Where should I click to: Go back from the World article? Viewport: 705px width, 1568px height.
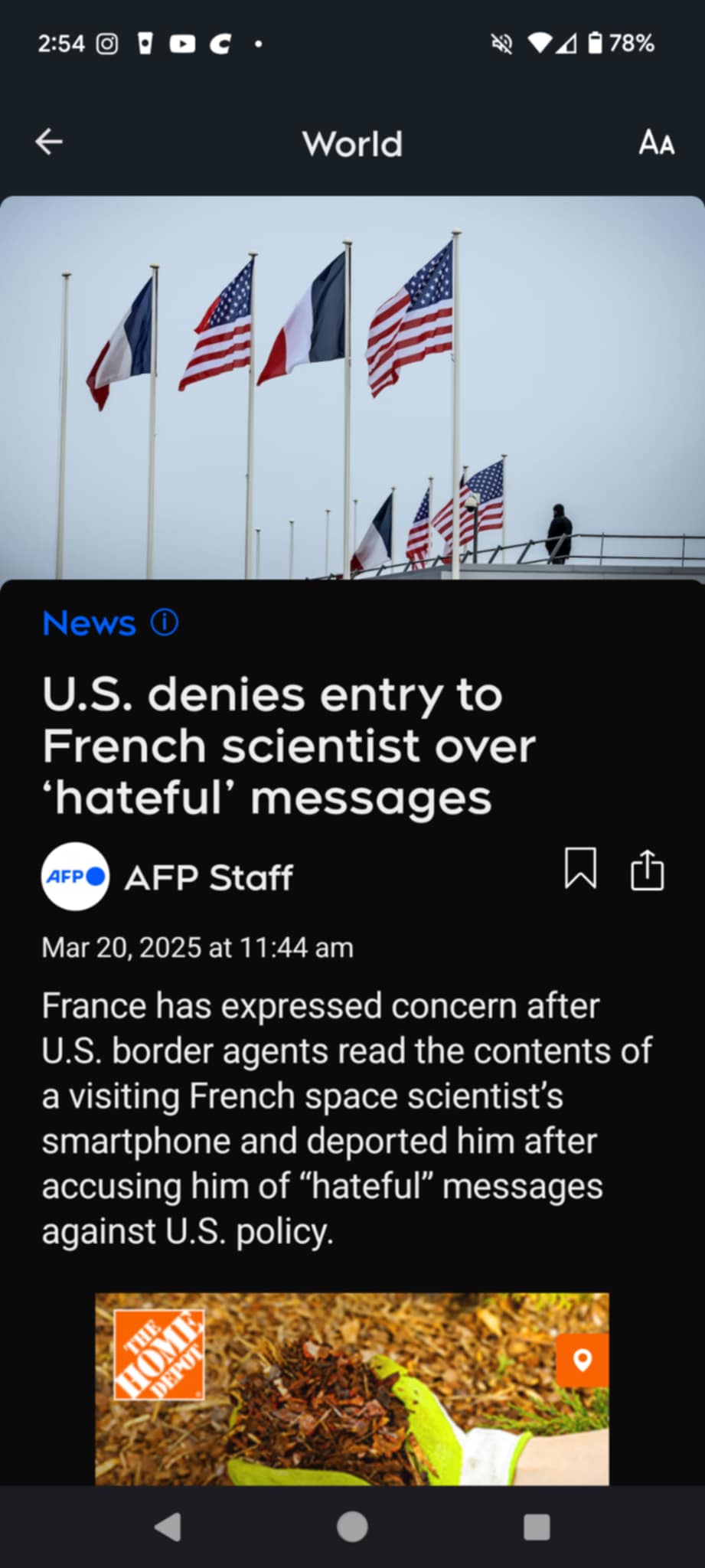click(49, 142)
